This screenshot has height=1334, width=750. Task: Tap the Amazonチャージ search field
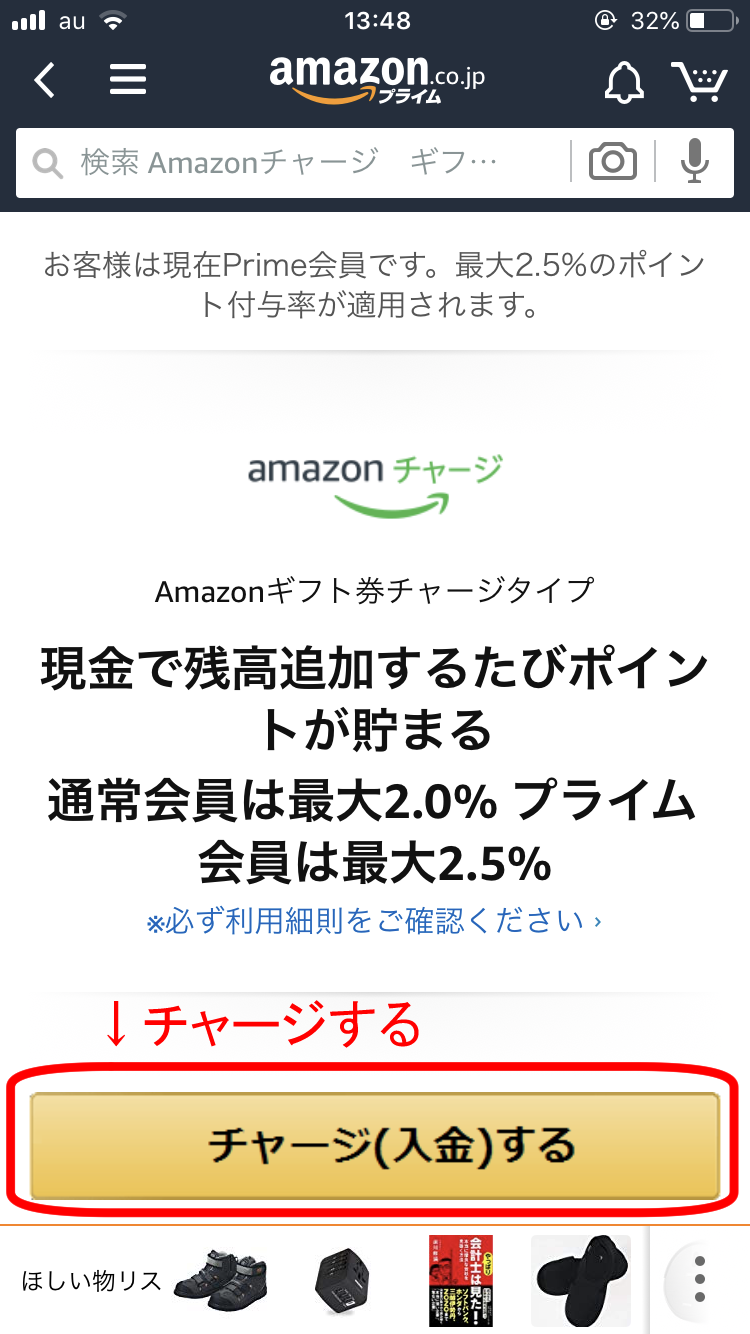[290, 161]
